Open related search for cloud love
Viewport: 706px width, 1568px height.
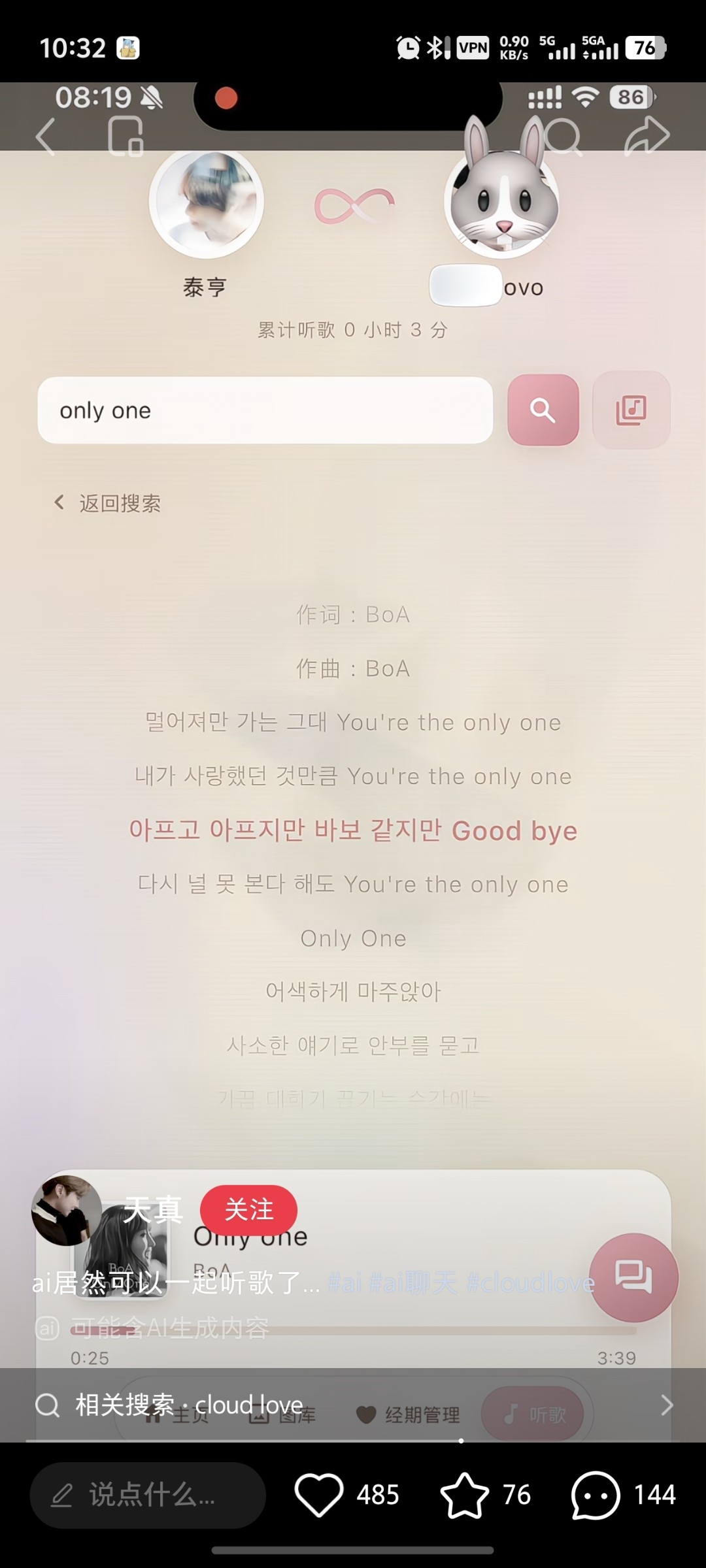(353, 1405)
